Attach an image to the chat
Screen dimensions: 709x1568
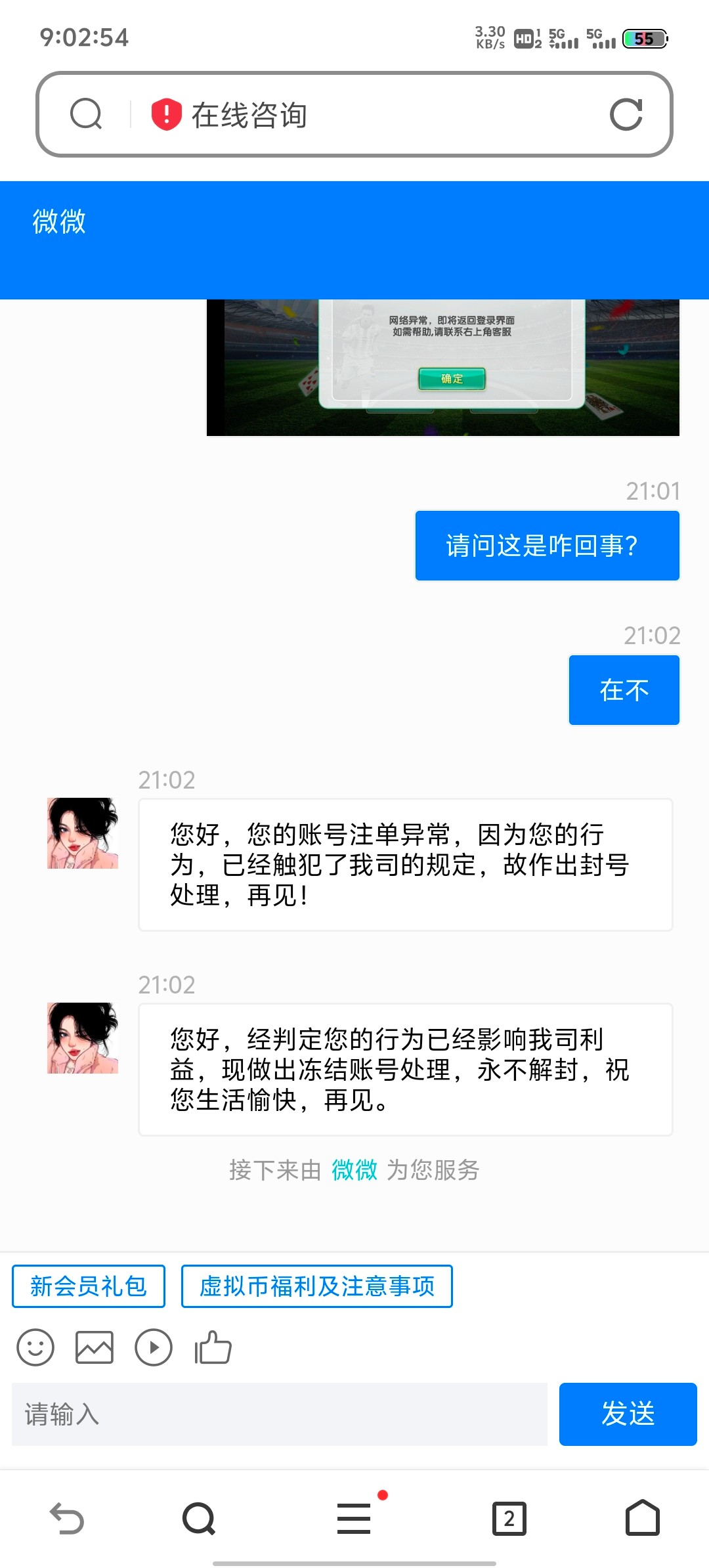point(95,1347)
